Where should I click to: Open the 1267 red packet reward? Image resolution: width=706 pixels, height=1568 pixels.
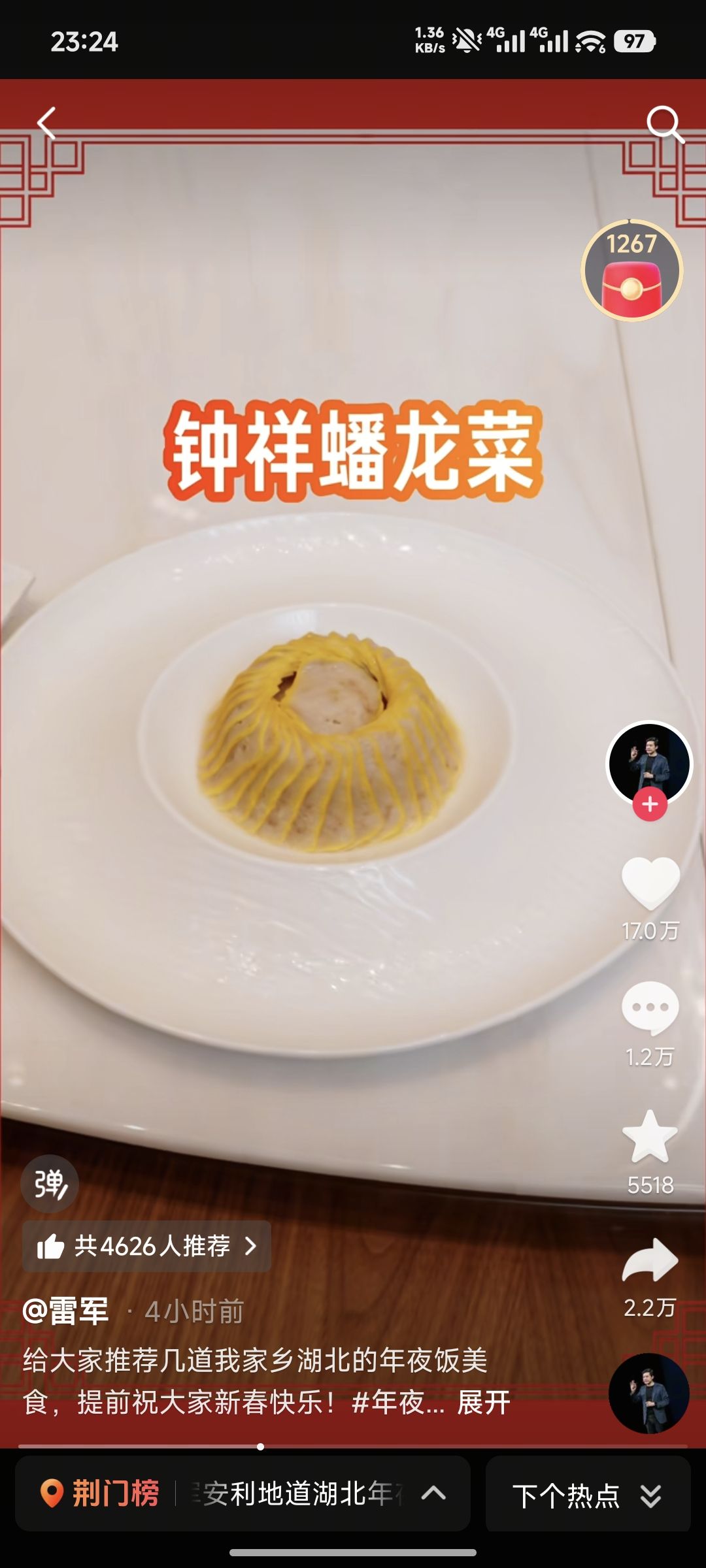coord(631,270)
